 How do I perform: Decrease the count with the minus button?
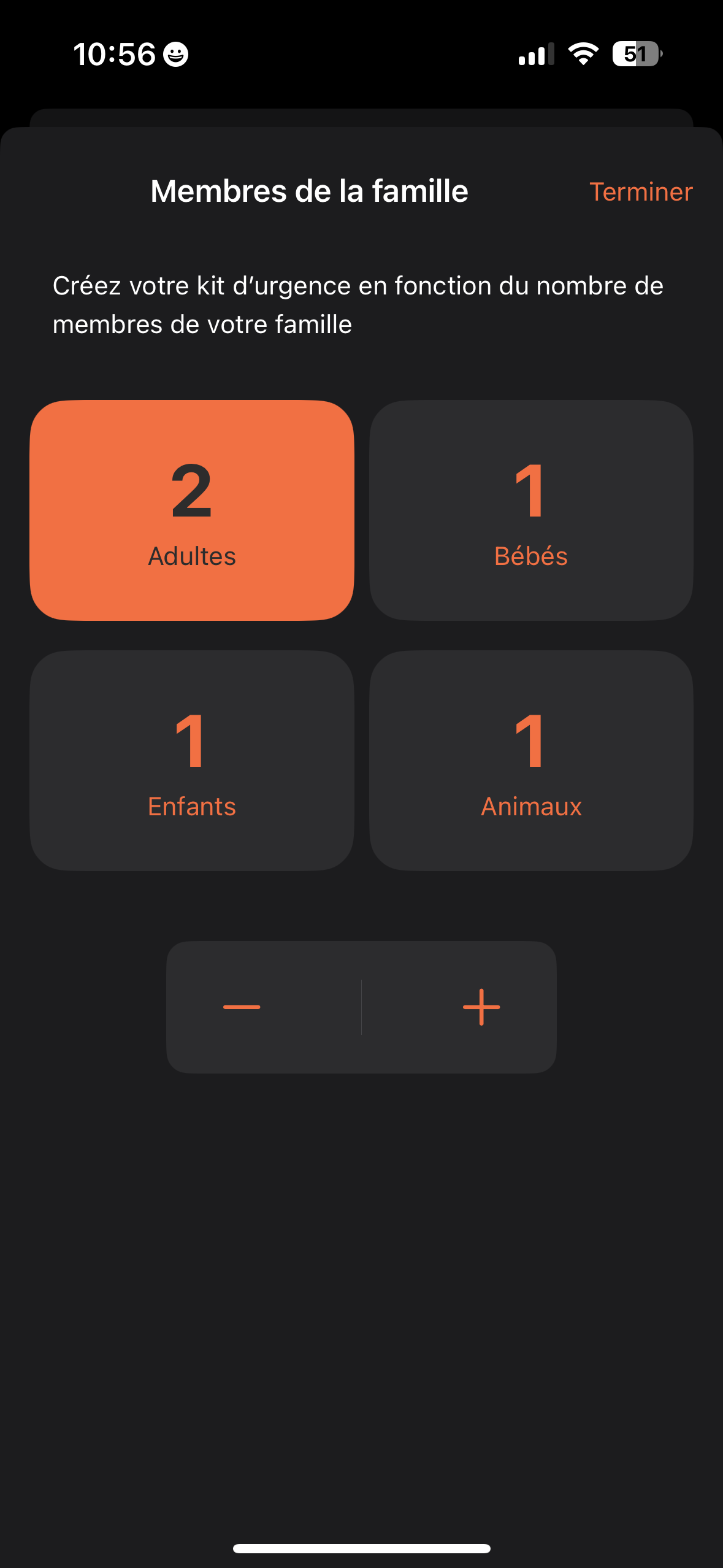(242, 1007)
